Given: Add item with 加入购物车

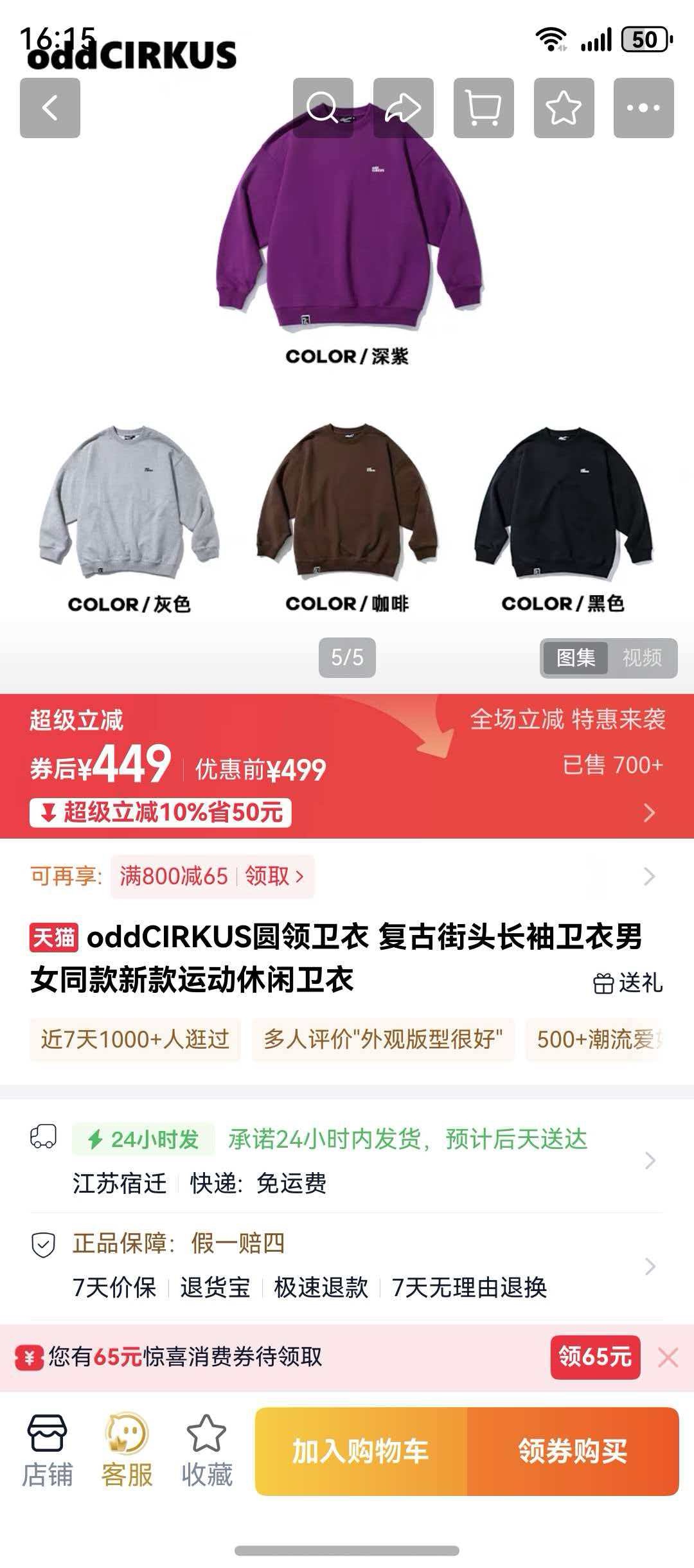Looking at the screenshot, I should point(360,1451).
